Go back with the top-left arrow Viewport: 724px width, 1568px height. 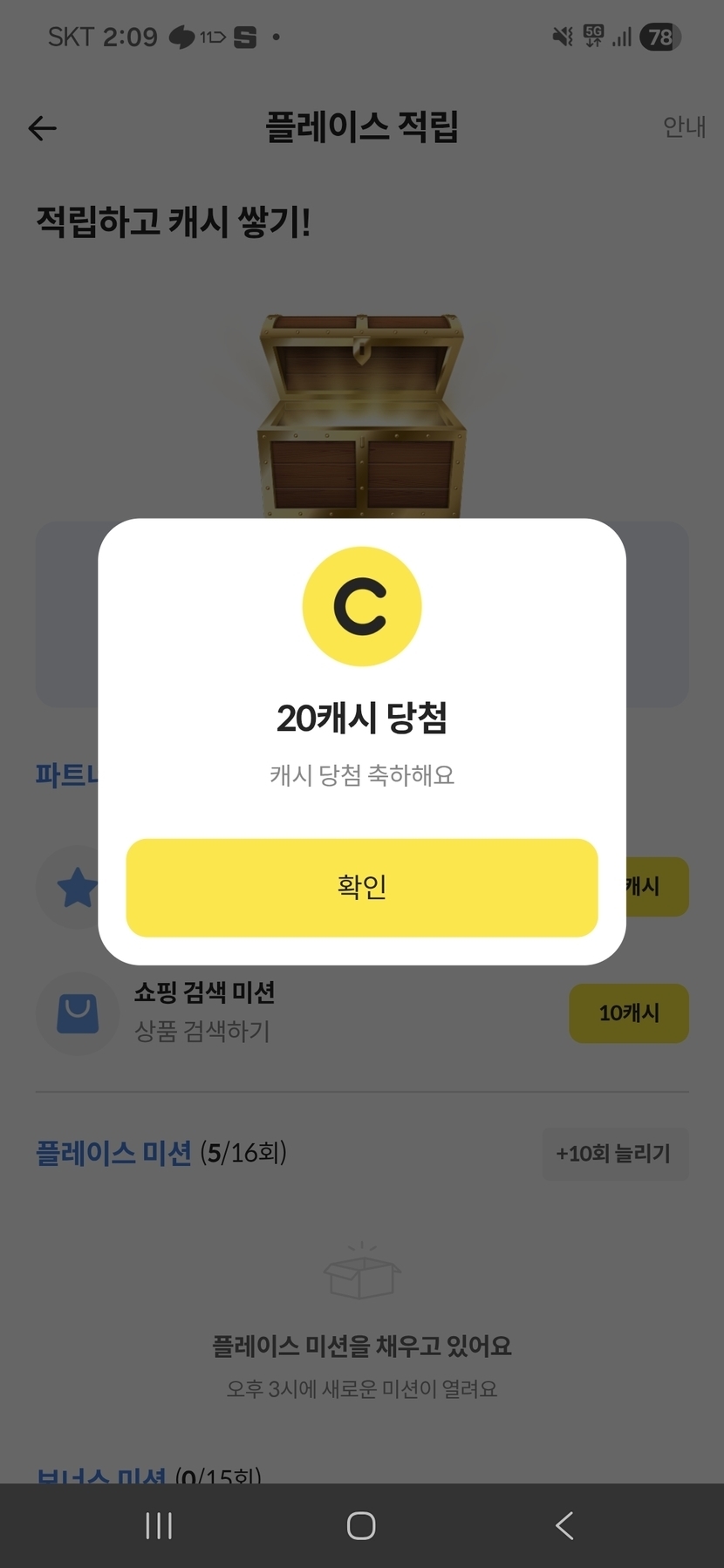pos(42,128)
